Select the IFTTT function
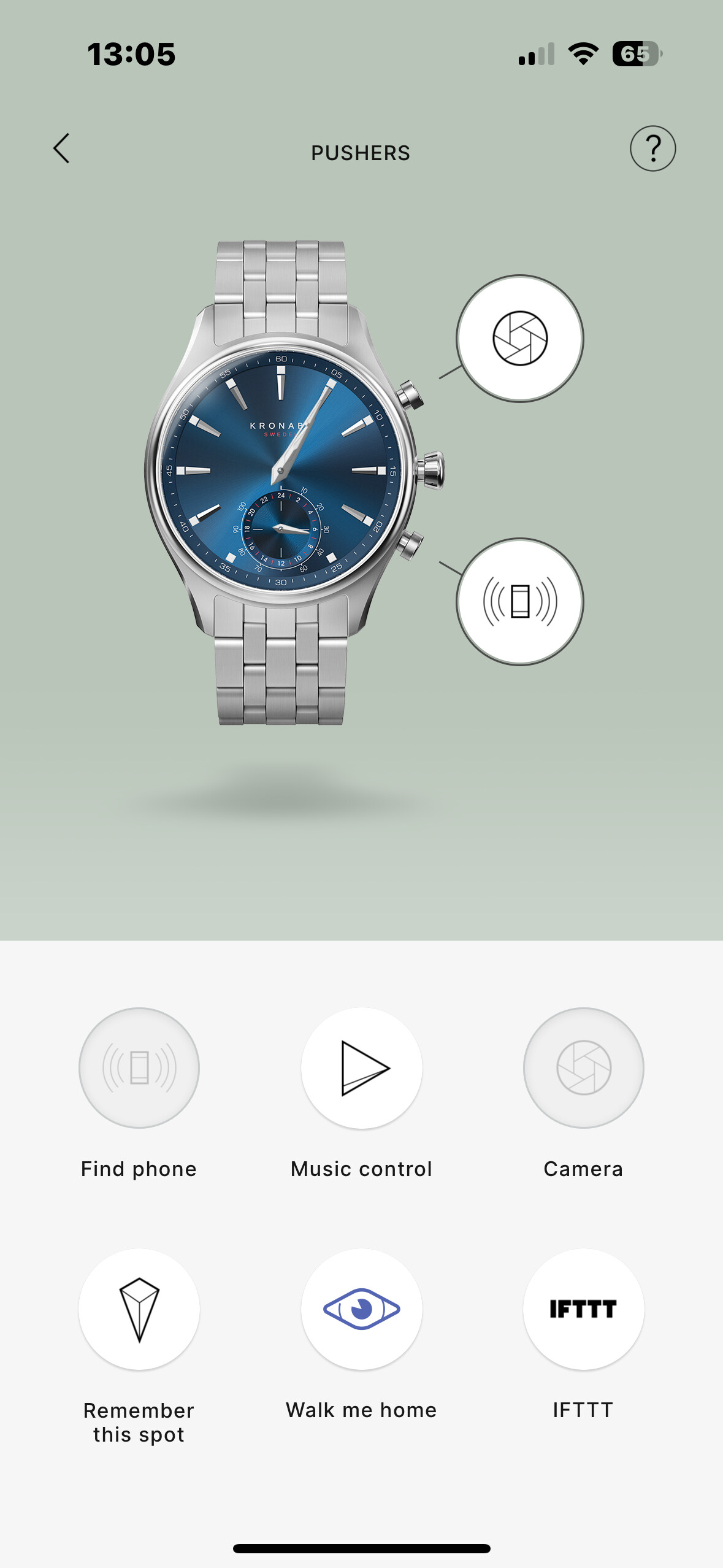The height and width of the screenshot is (1568, 723). pos(583,1309)
